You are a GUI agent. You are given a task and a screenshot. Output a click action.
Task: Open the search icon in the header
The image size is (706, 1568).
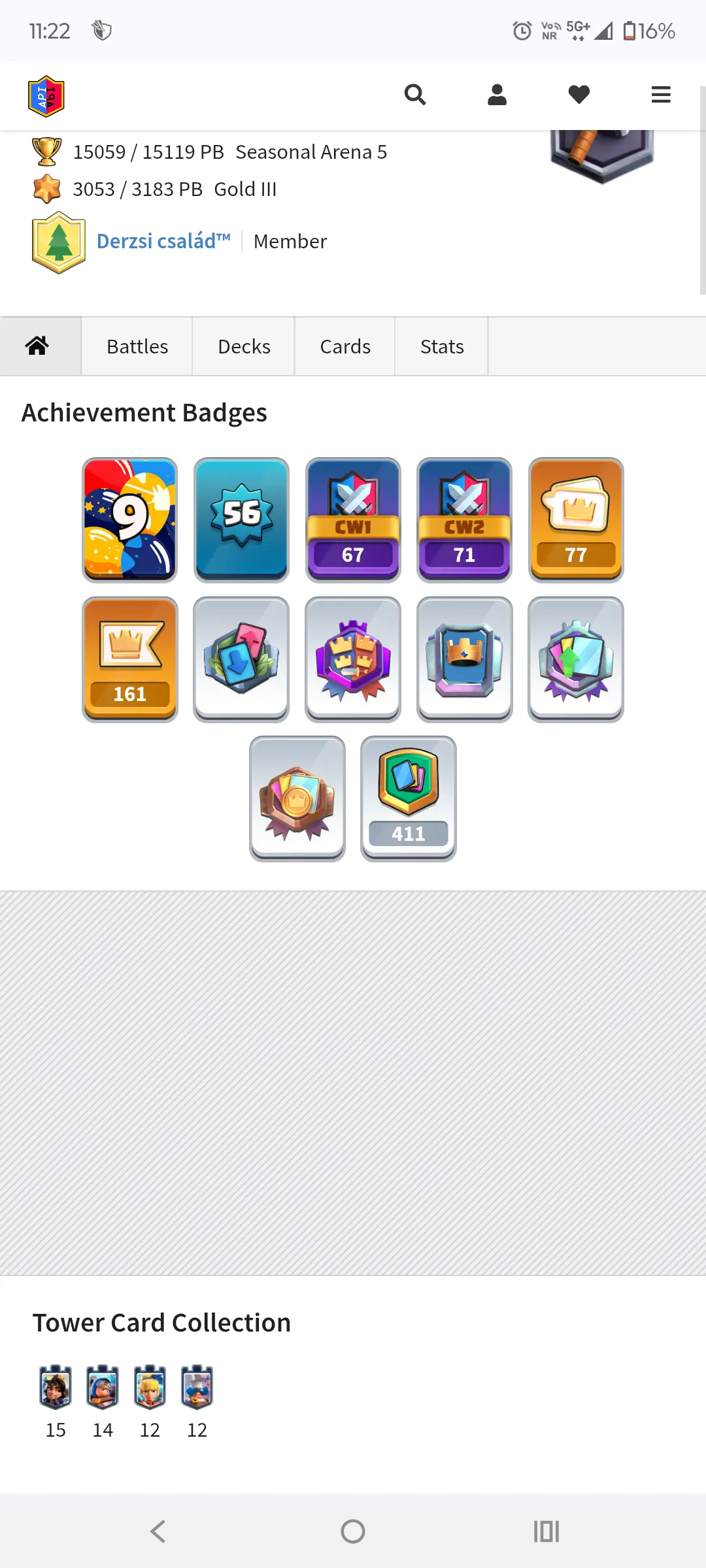(x=415, y=95)
